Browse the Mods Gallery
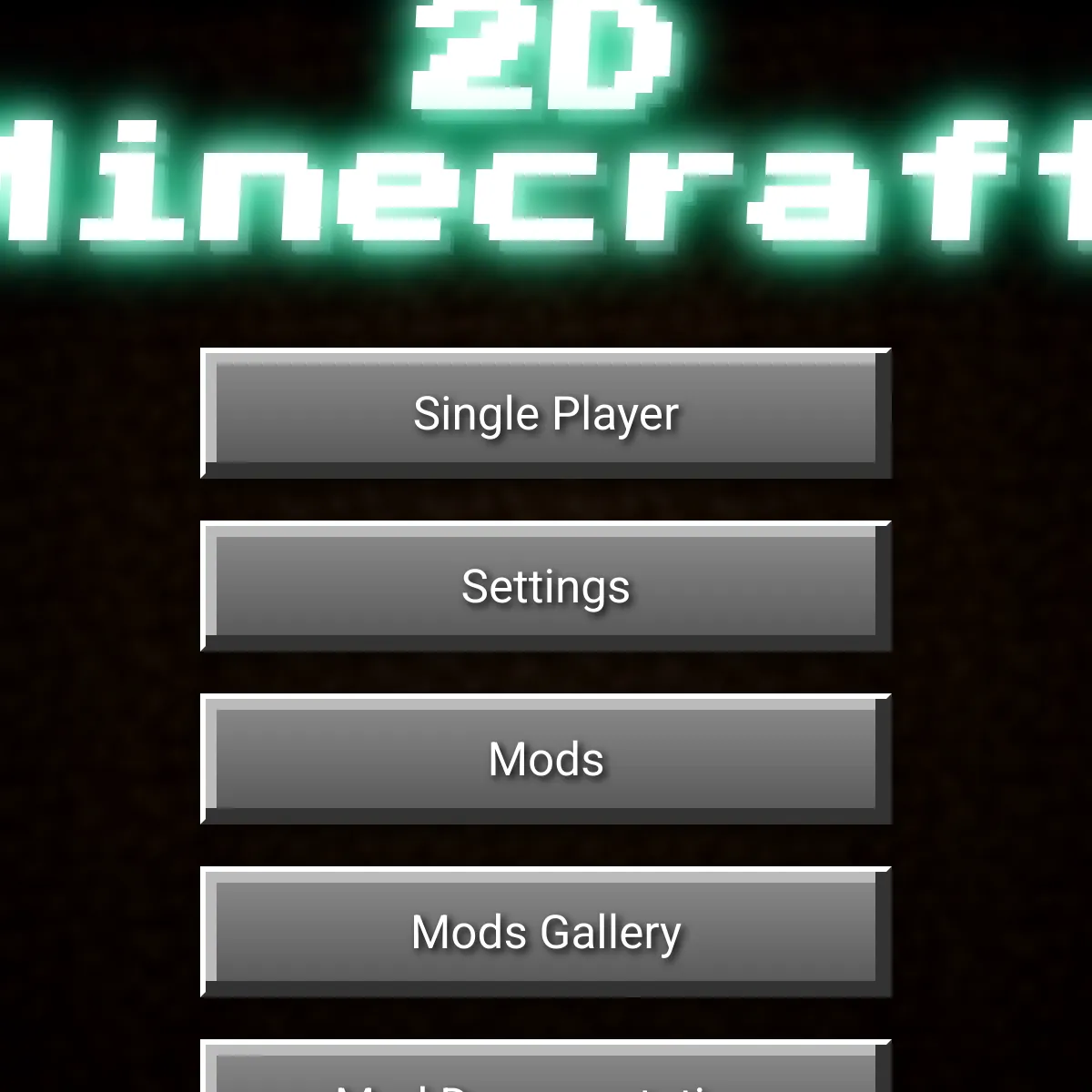The image size is (1092, 1092). tap(546, 933)
